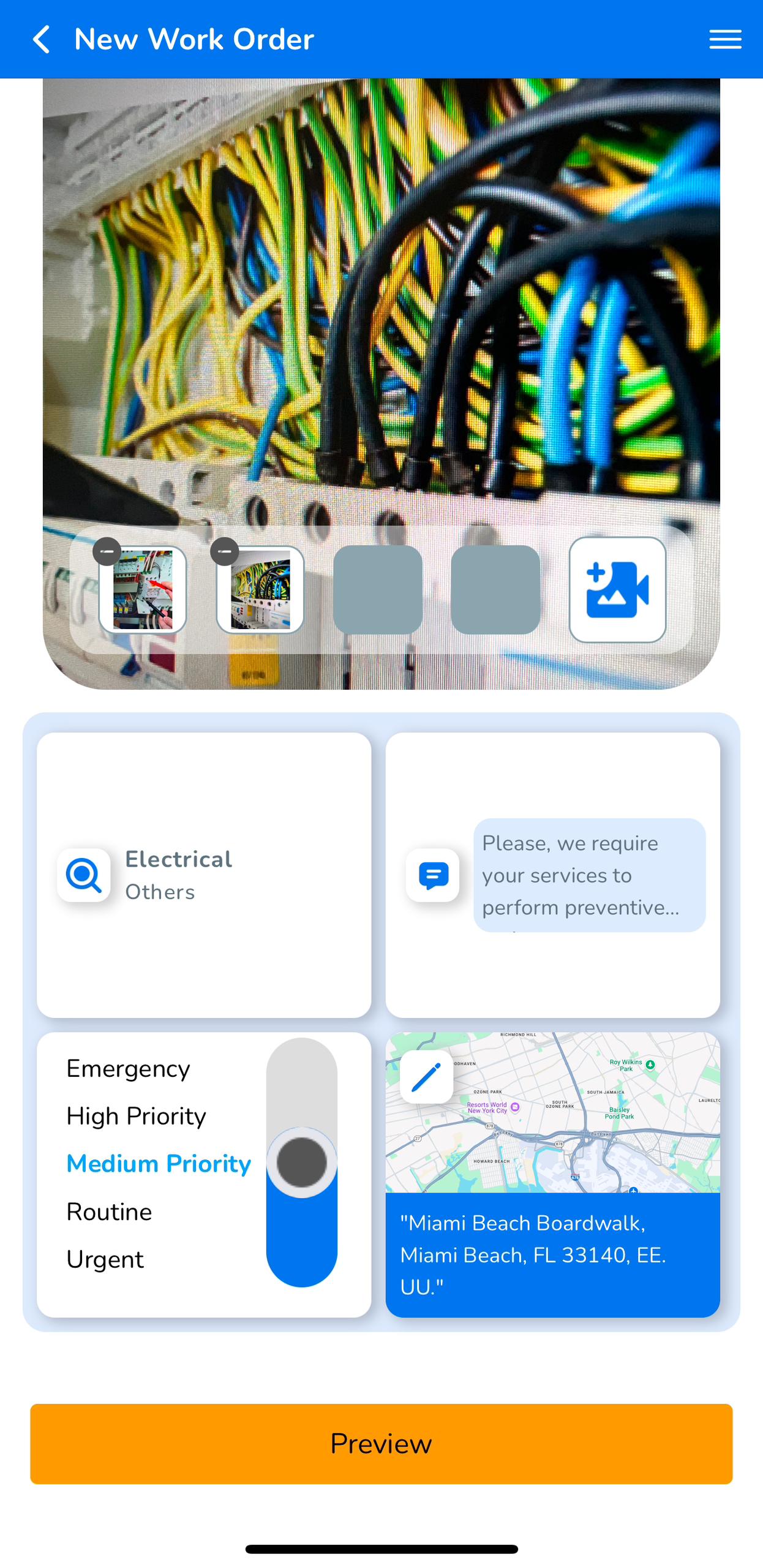Select Medium Priority level

(x=159, y=1164)
